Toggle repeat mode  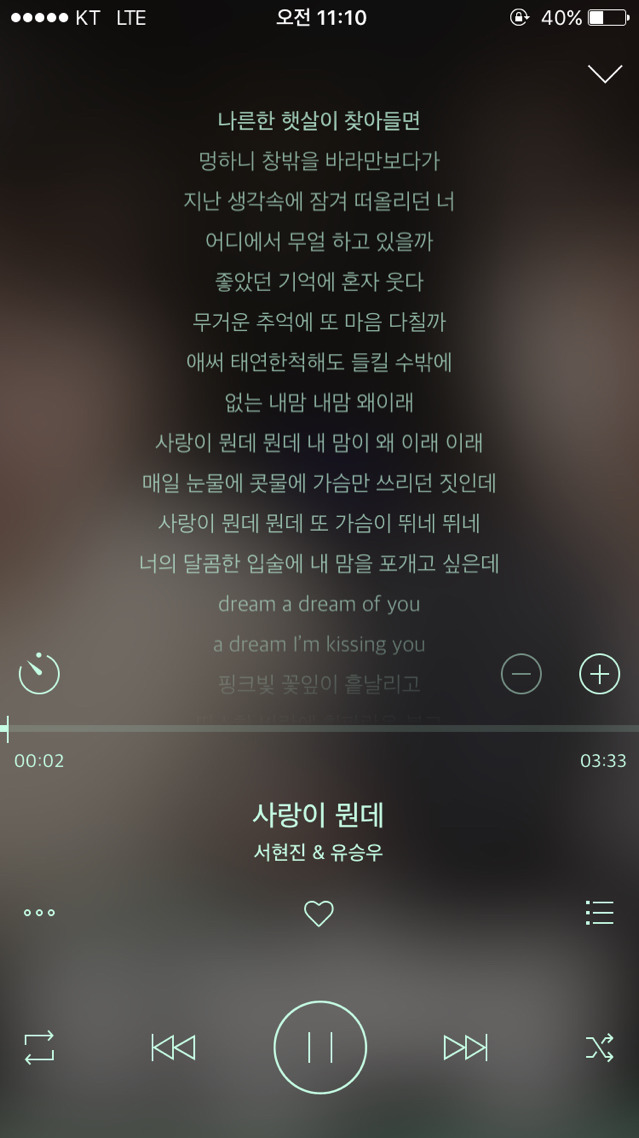point(39,1047)
